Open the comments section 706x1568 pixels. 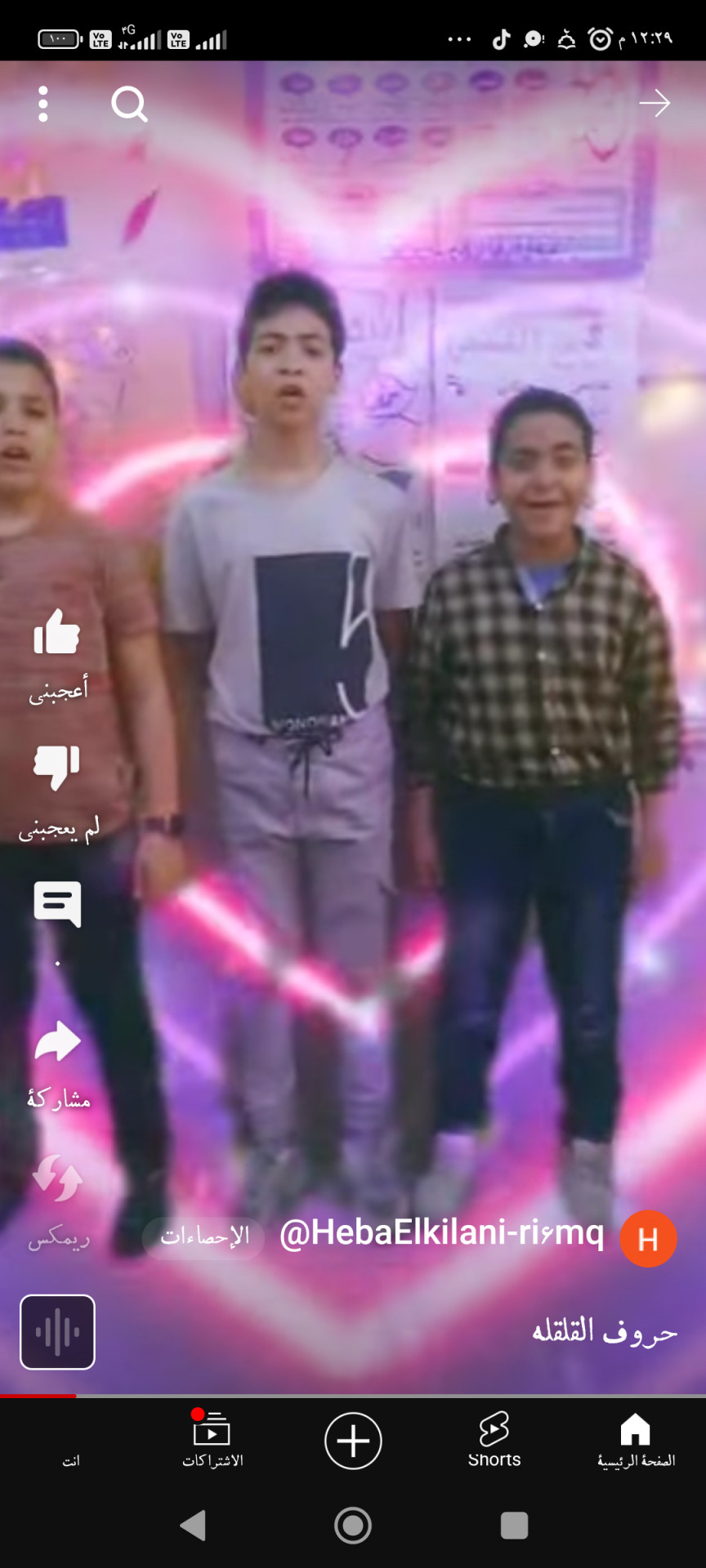pos(57,904)
